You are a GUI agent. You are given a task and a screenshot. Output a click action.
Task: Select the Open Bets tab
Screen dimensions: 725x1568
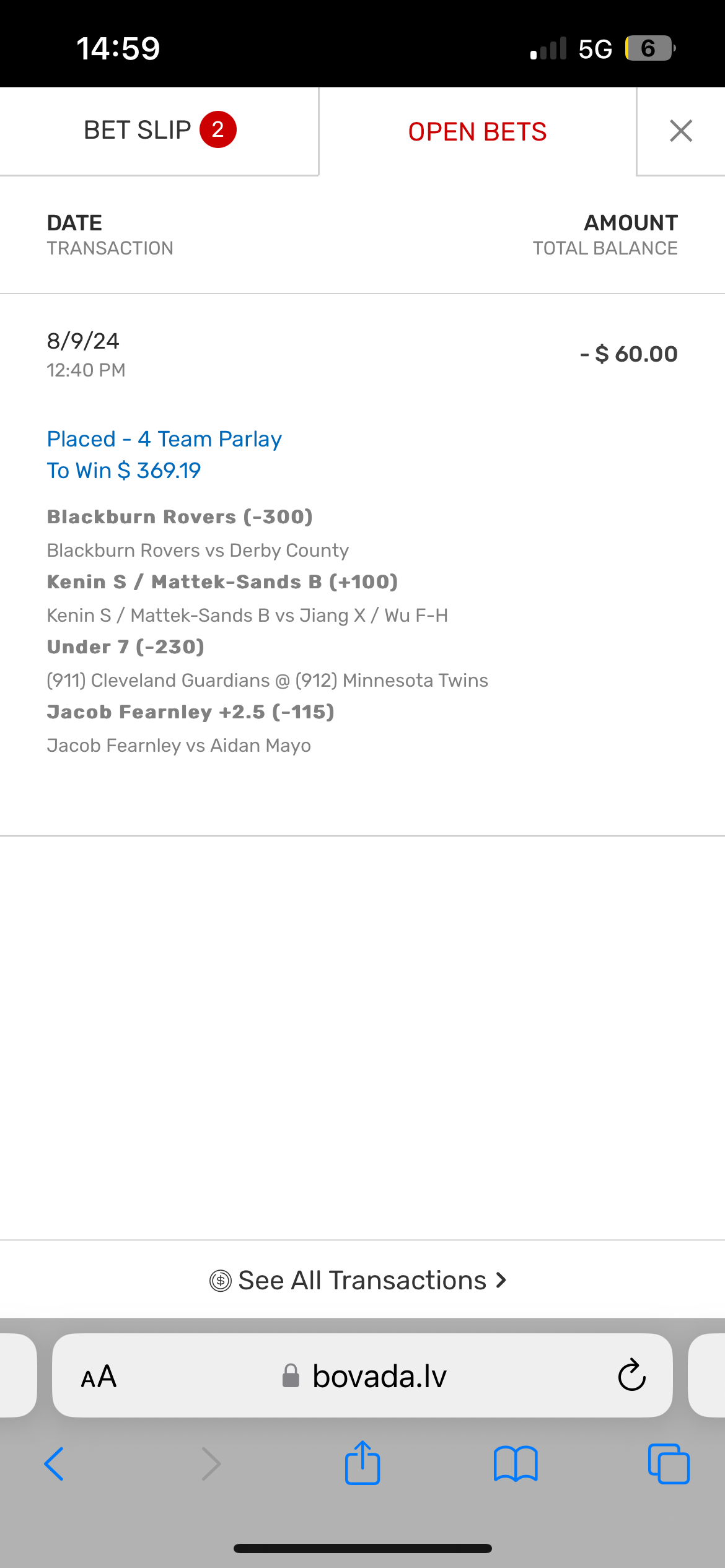click(x=477, y=132)
